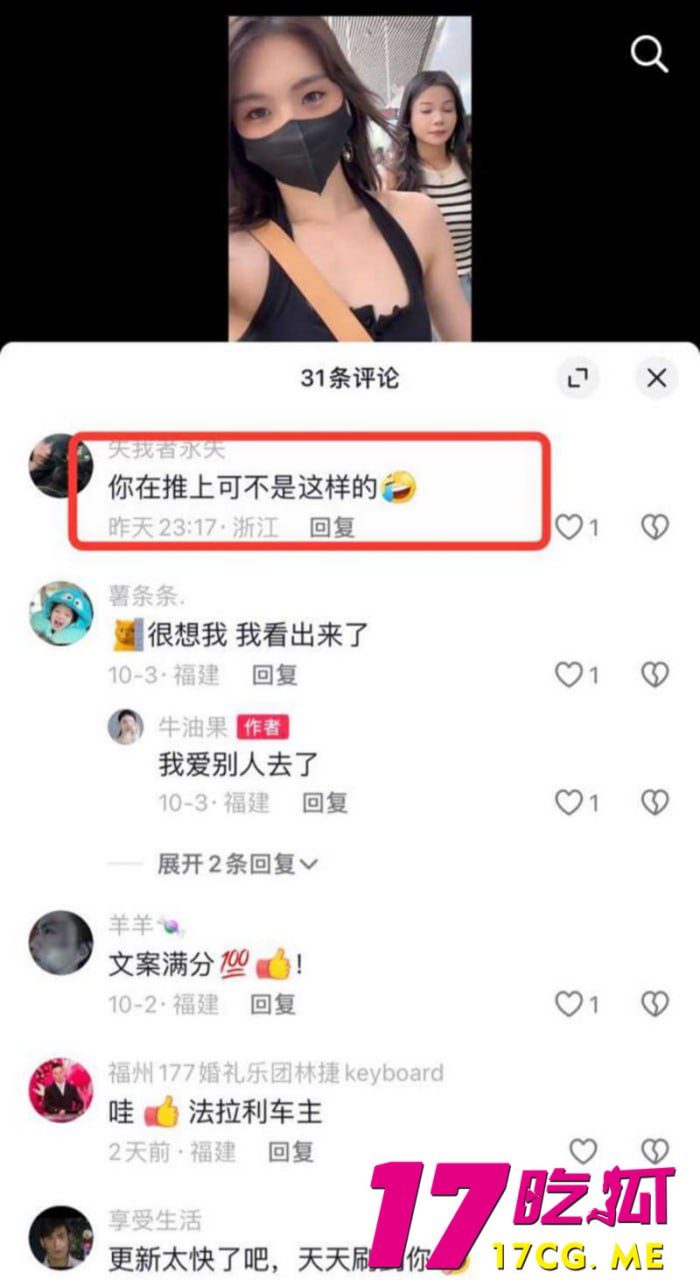Viewport: 700px width, 1280px height.
Task: Reply to 薯条条's comment
Action: click(x=274, y=675)
